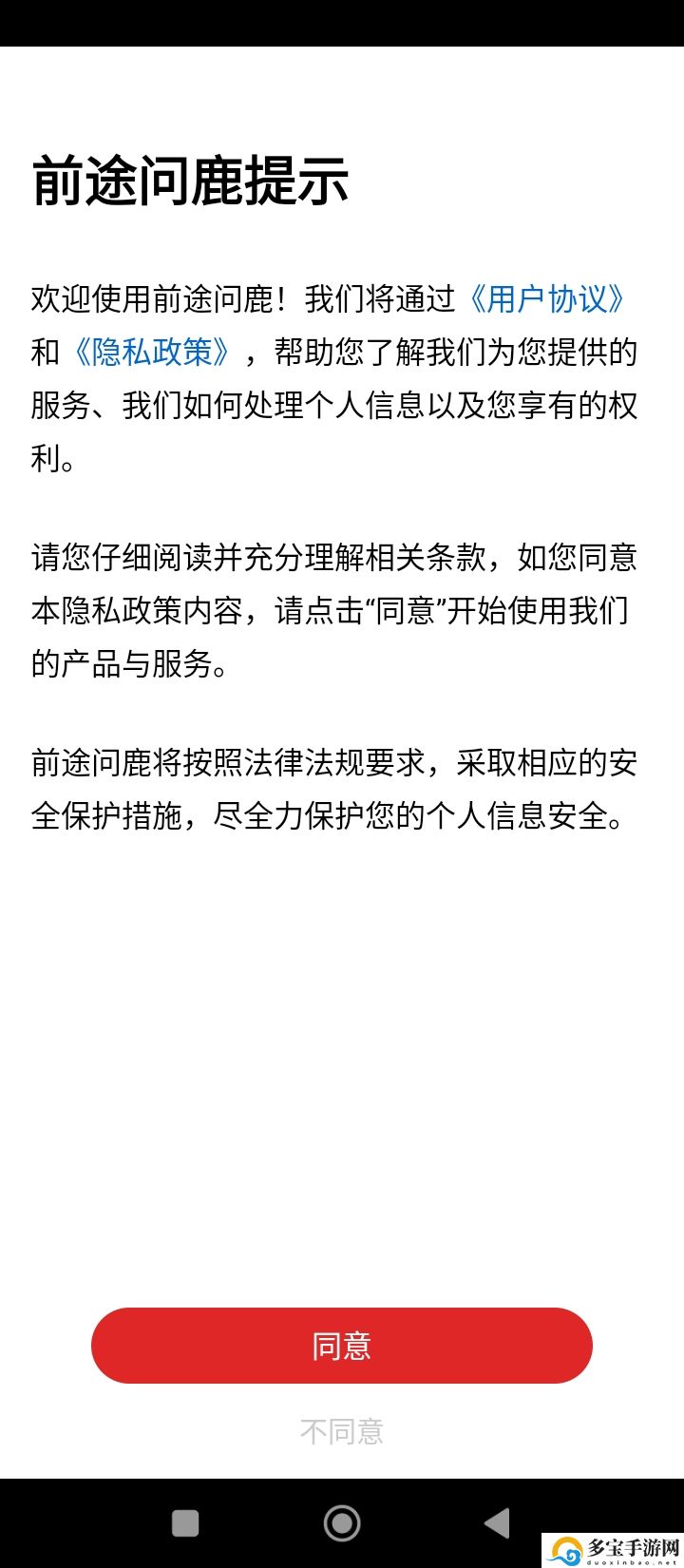Open recent apps with square button

pyautogui.click(x=185, y=1523)
